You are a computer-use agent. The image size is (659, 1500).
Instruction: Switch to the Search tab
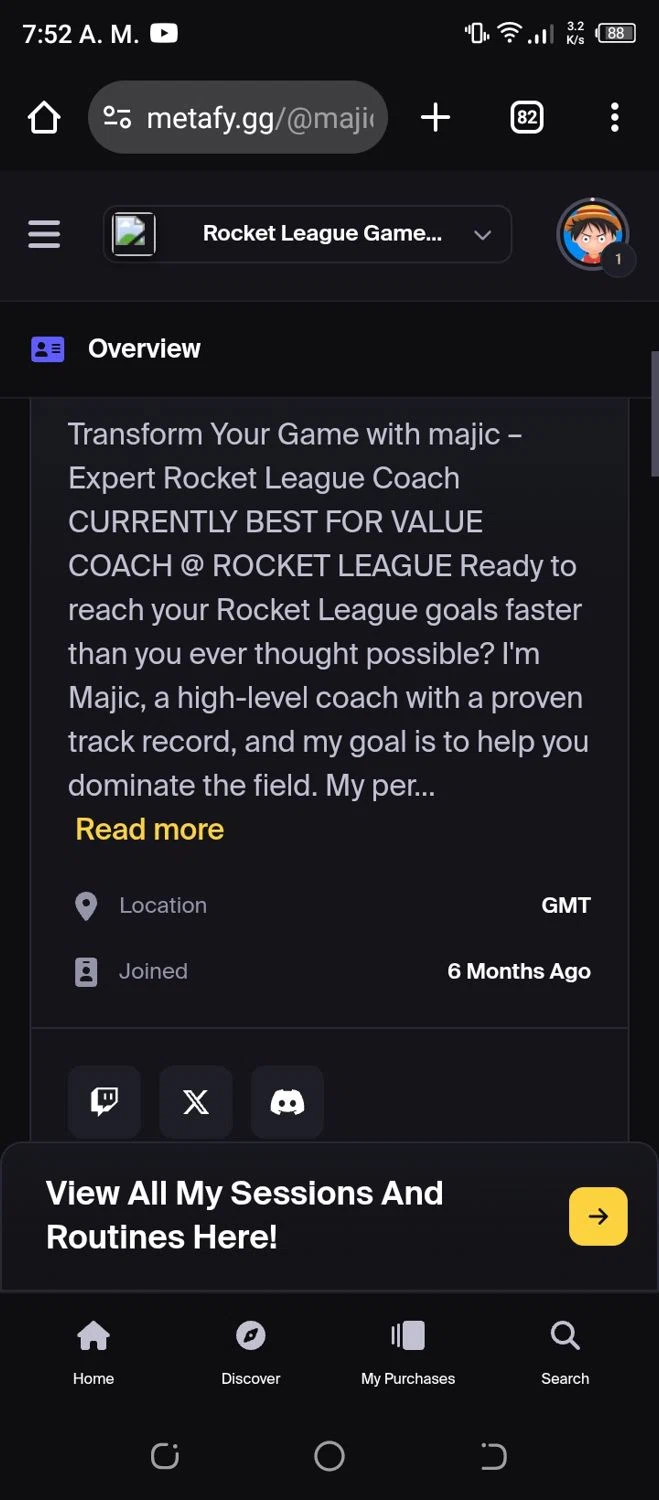pyautogui.click(x=565, y=1352)
